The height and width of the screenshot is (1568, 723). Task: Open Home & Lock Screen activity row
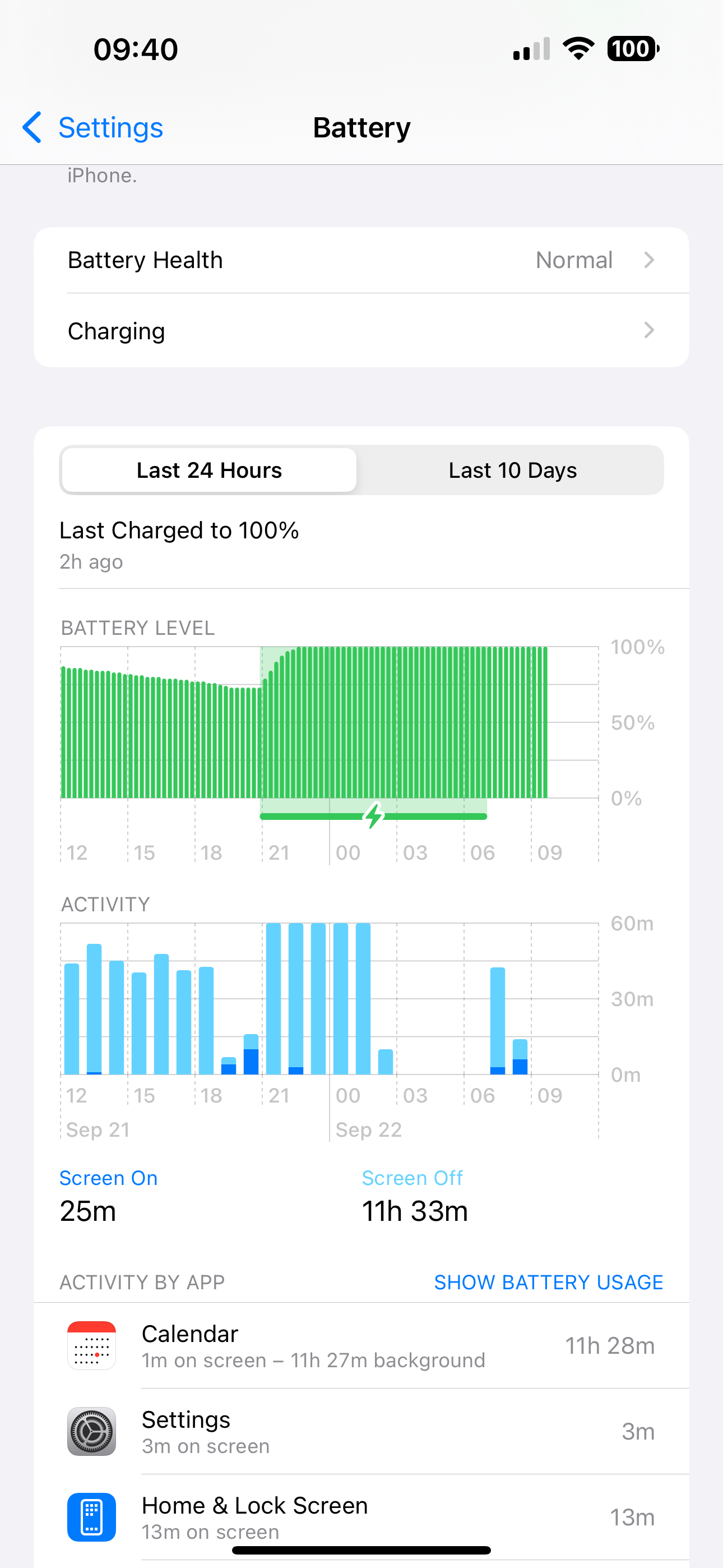coord(361,1518)
